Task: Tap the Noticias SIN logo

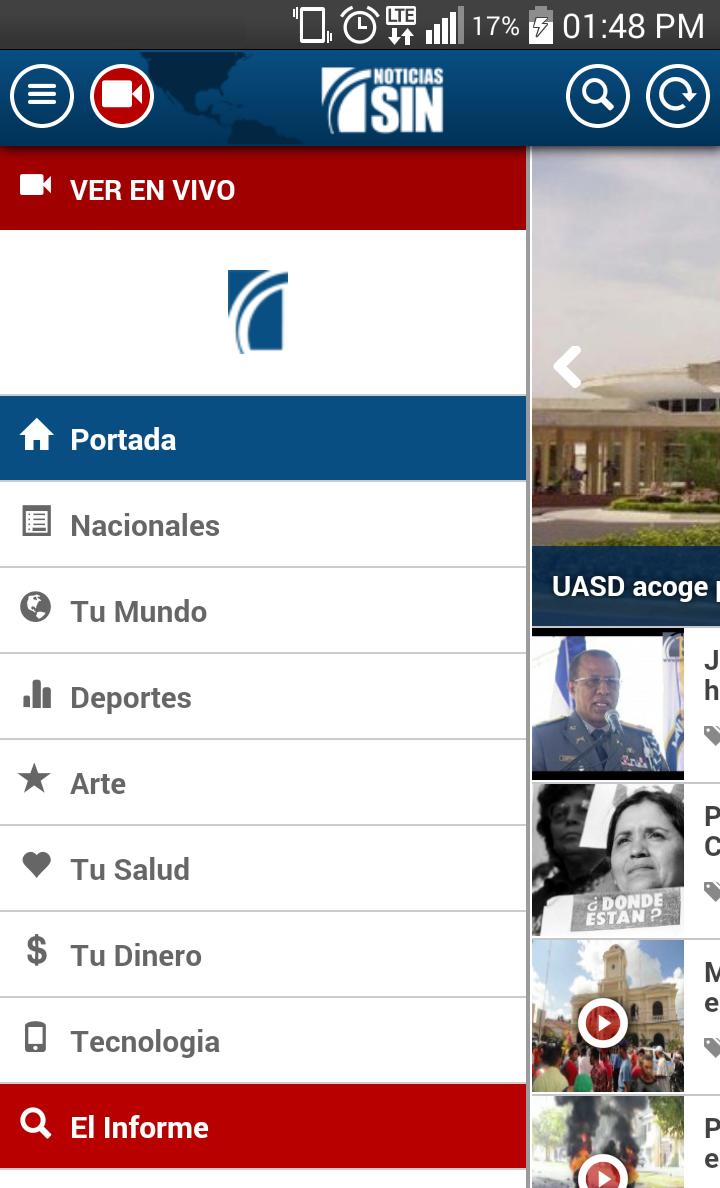Action: tap(385, 96)
